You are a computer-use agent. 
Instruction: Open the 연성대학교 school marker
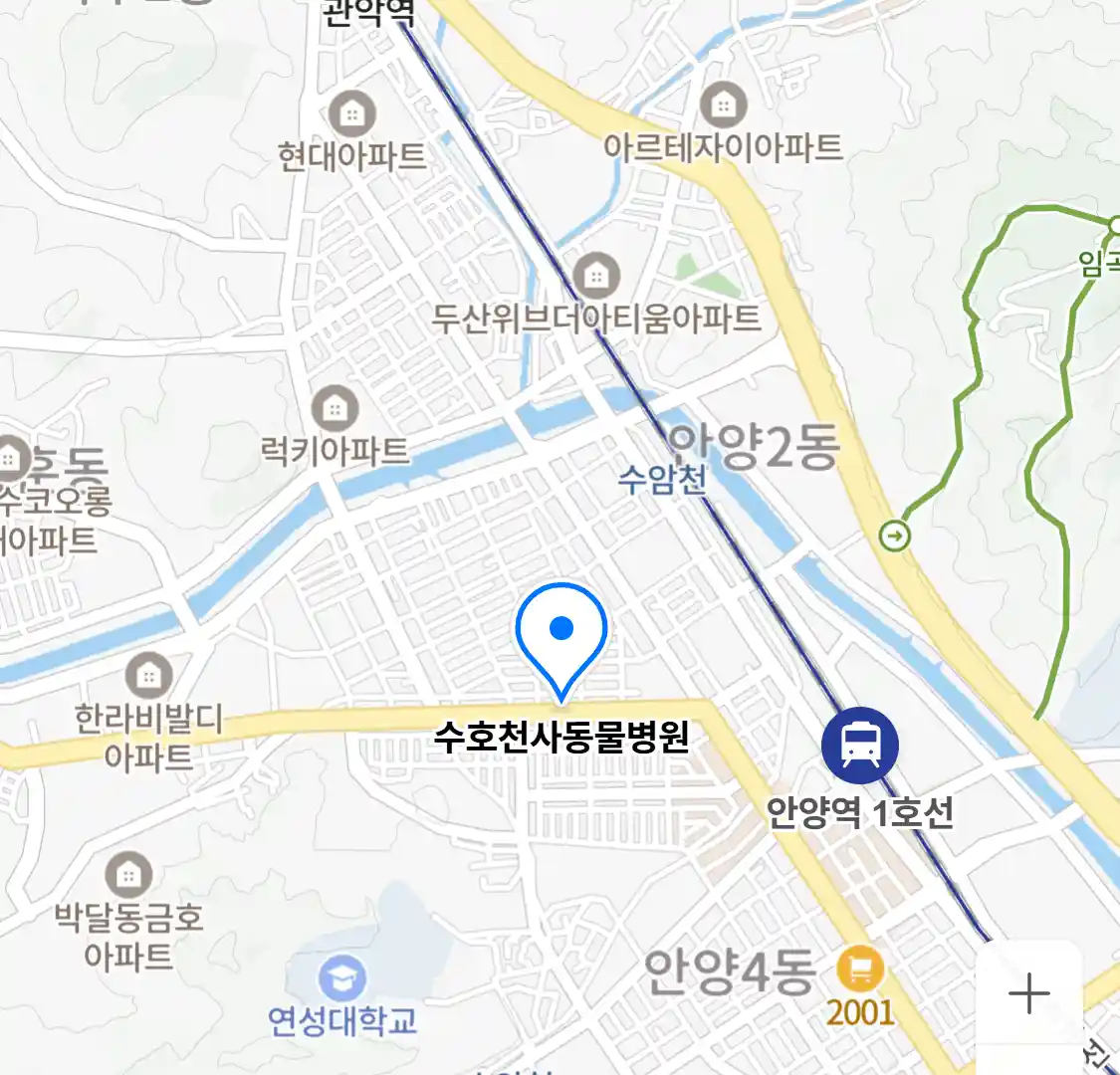pos(342,977)
